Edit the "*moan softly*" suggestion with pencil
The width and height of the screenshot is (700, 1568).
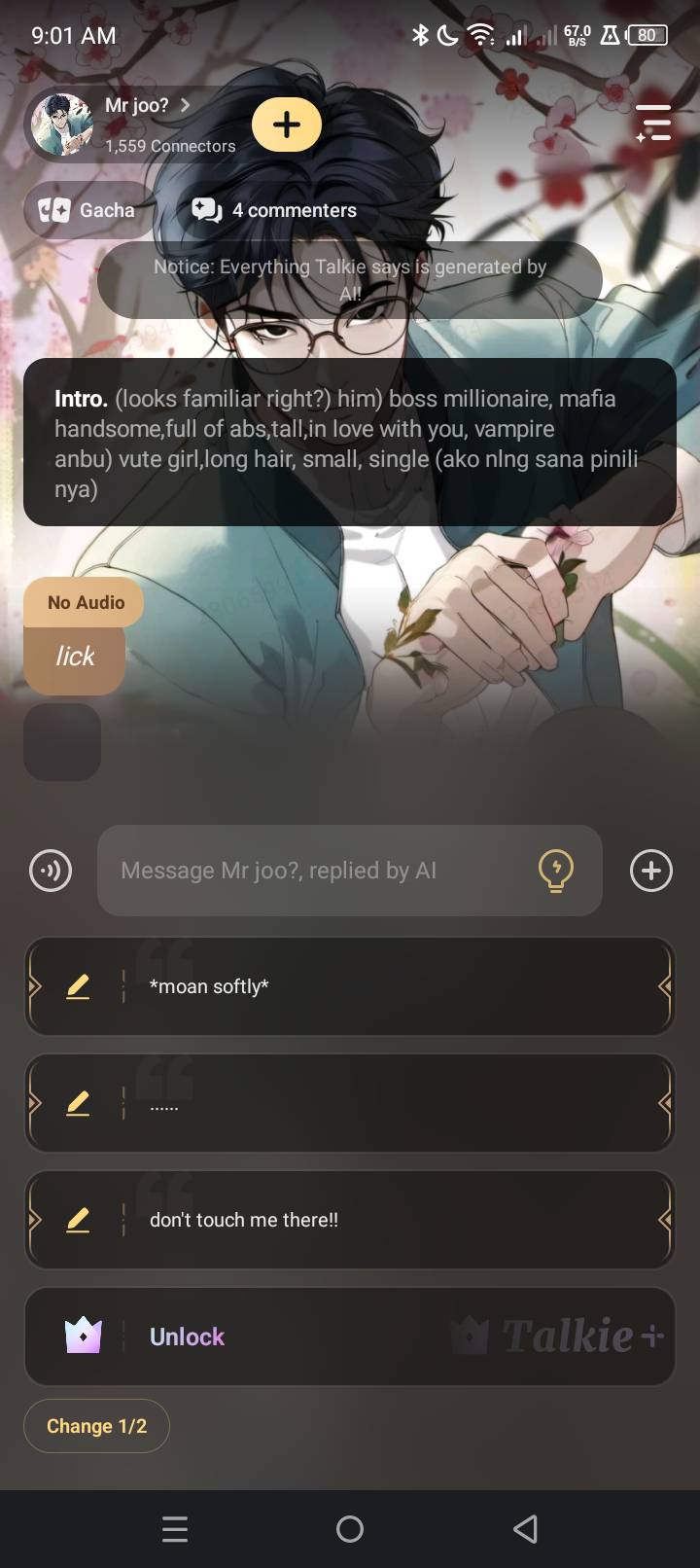click(78, 986)
